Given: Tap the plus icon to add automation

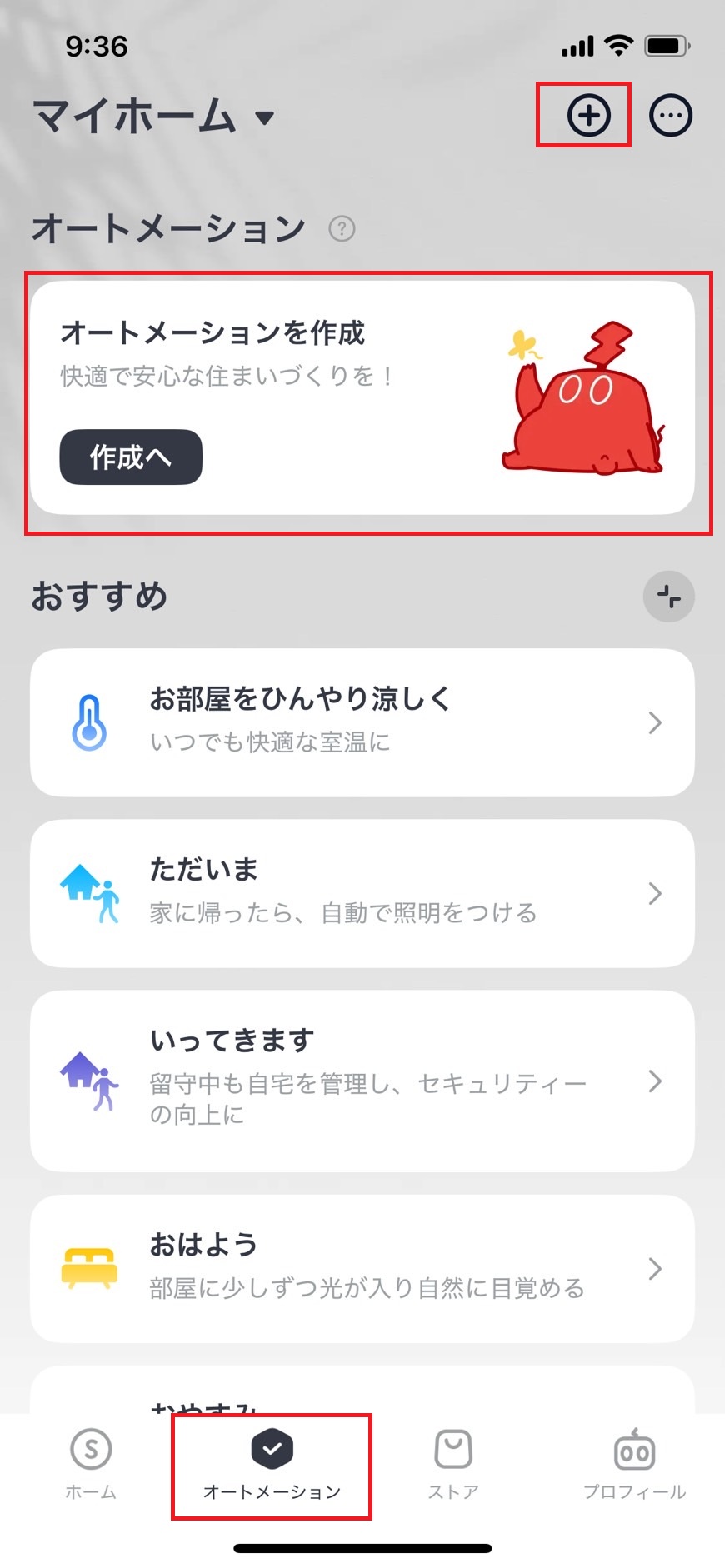Looking at the screenshot, I should click(x=588, y=115).
